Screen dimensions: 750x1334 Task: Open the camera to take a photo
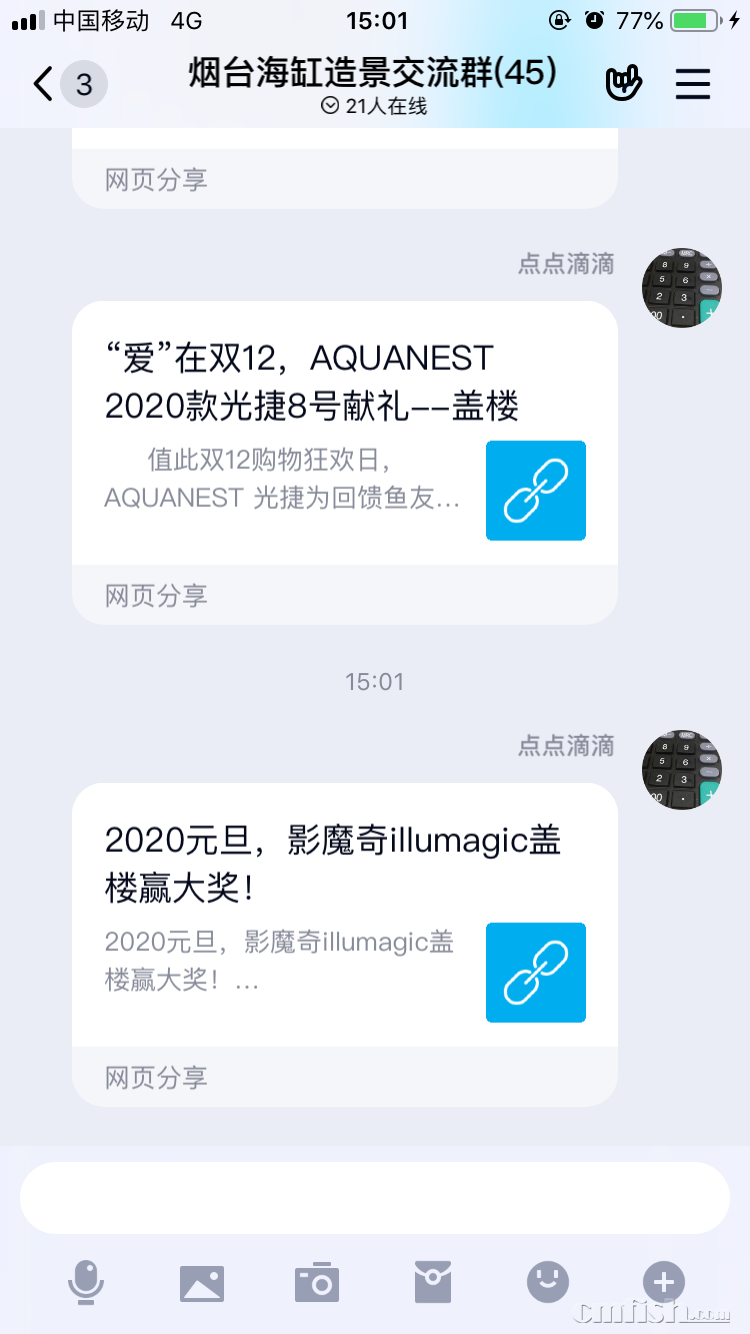pos(317,1283)
